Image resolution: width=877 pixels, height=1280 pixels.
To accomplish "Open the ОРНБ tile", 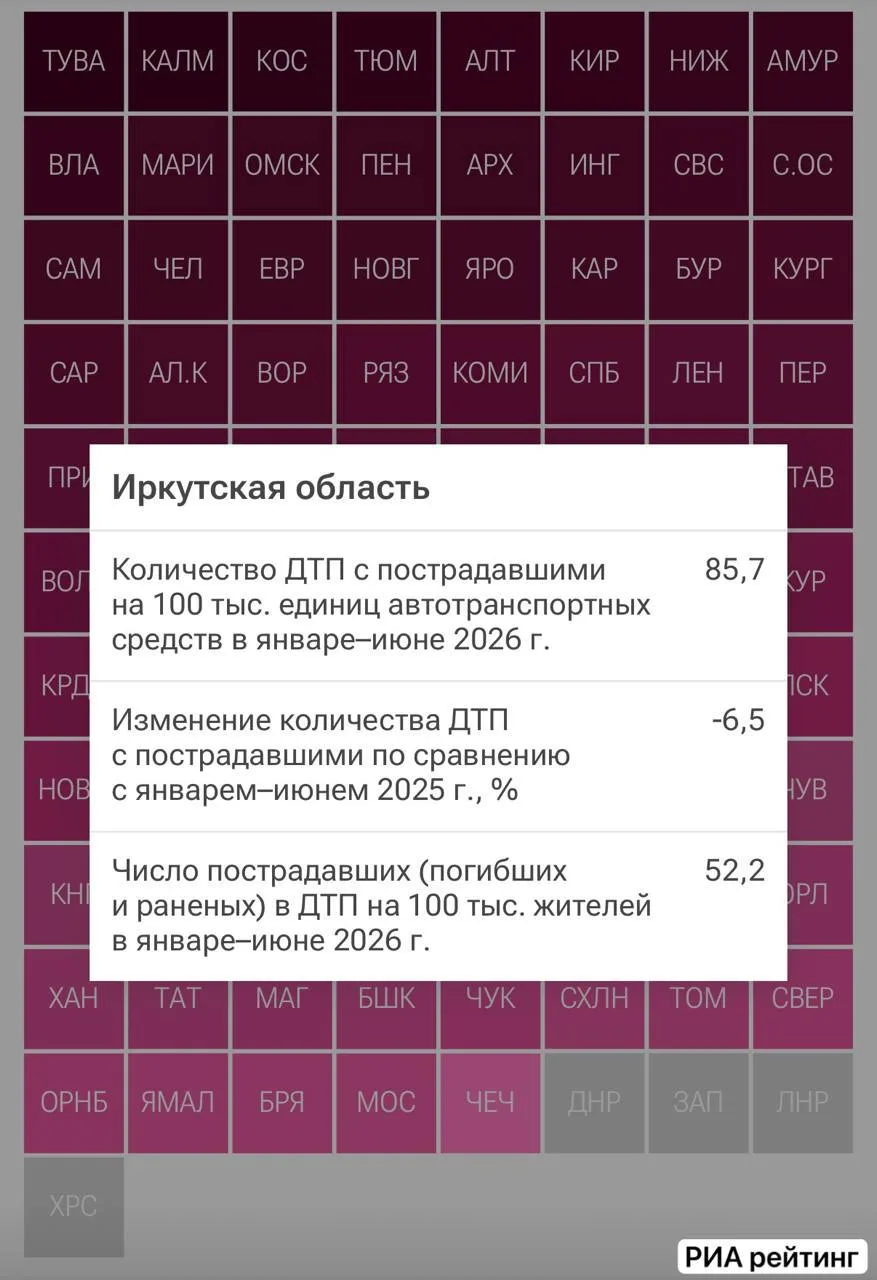I will [x=74, y=1103].
